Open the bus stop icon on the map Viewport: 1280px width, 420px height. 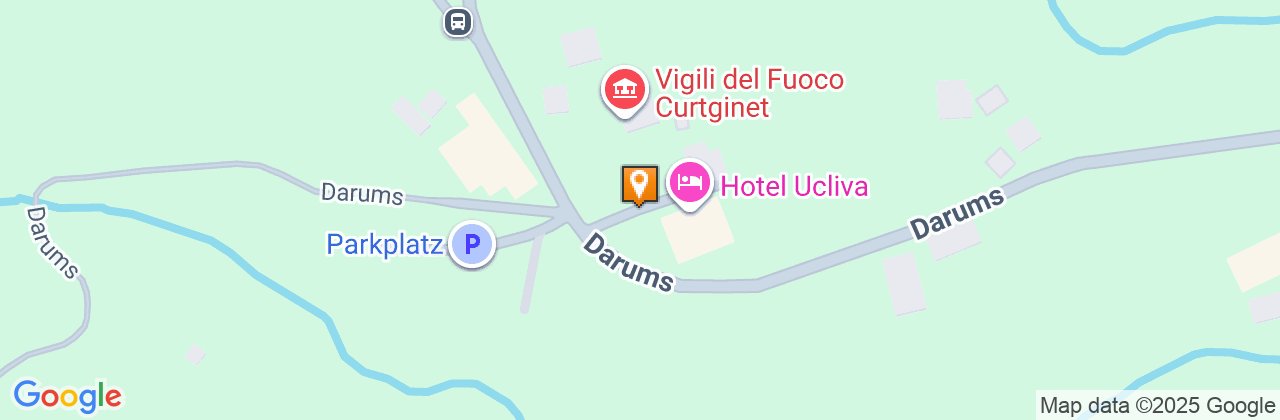click(x=457, y=21)
